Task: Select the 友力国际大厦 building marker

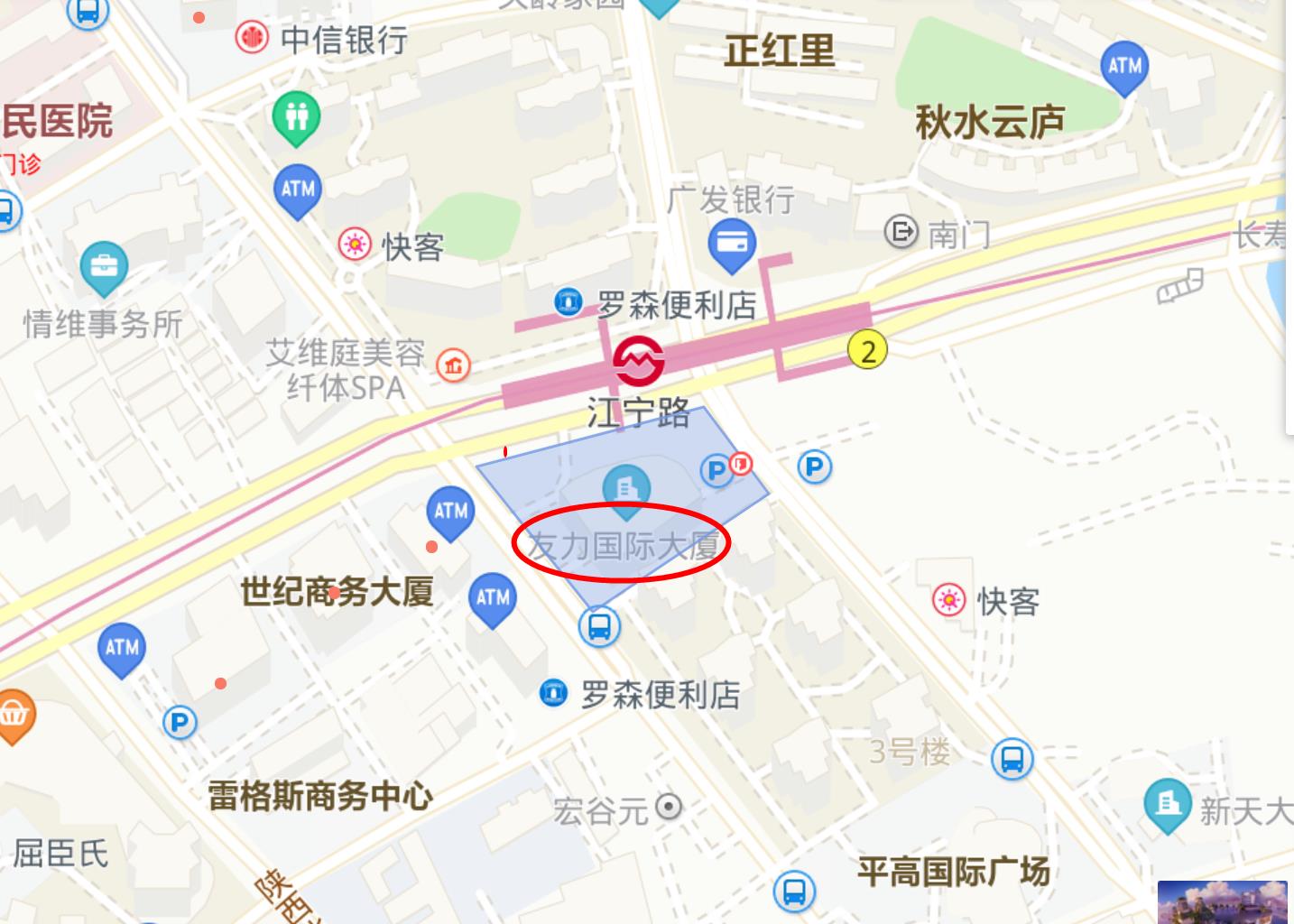Action: tap(625, 490)
